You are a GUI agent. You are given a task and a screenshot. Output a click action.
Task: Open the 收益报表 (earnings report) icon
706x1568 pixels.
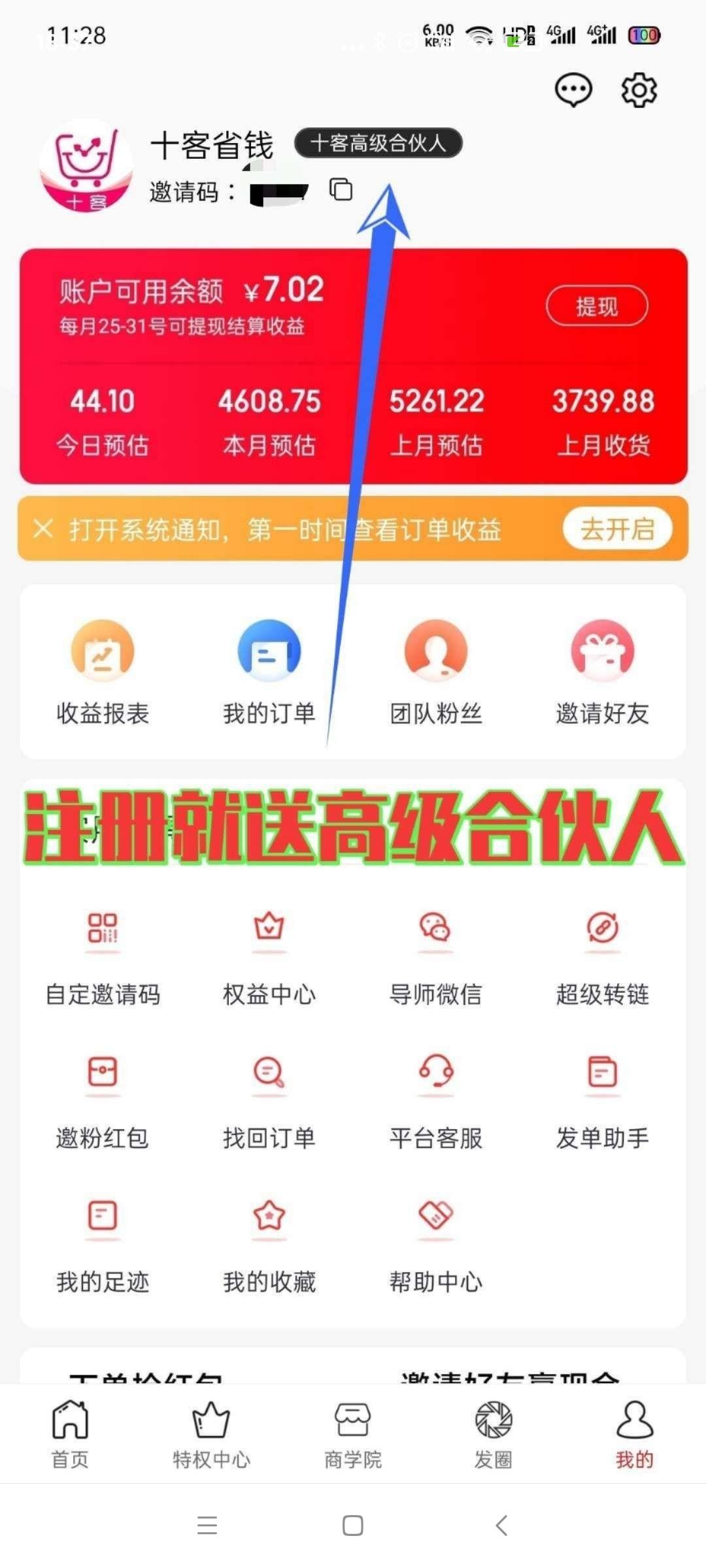point(102,653)
